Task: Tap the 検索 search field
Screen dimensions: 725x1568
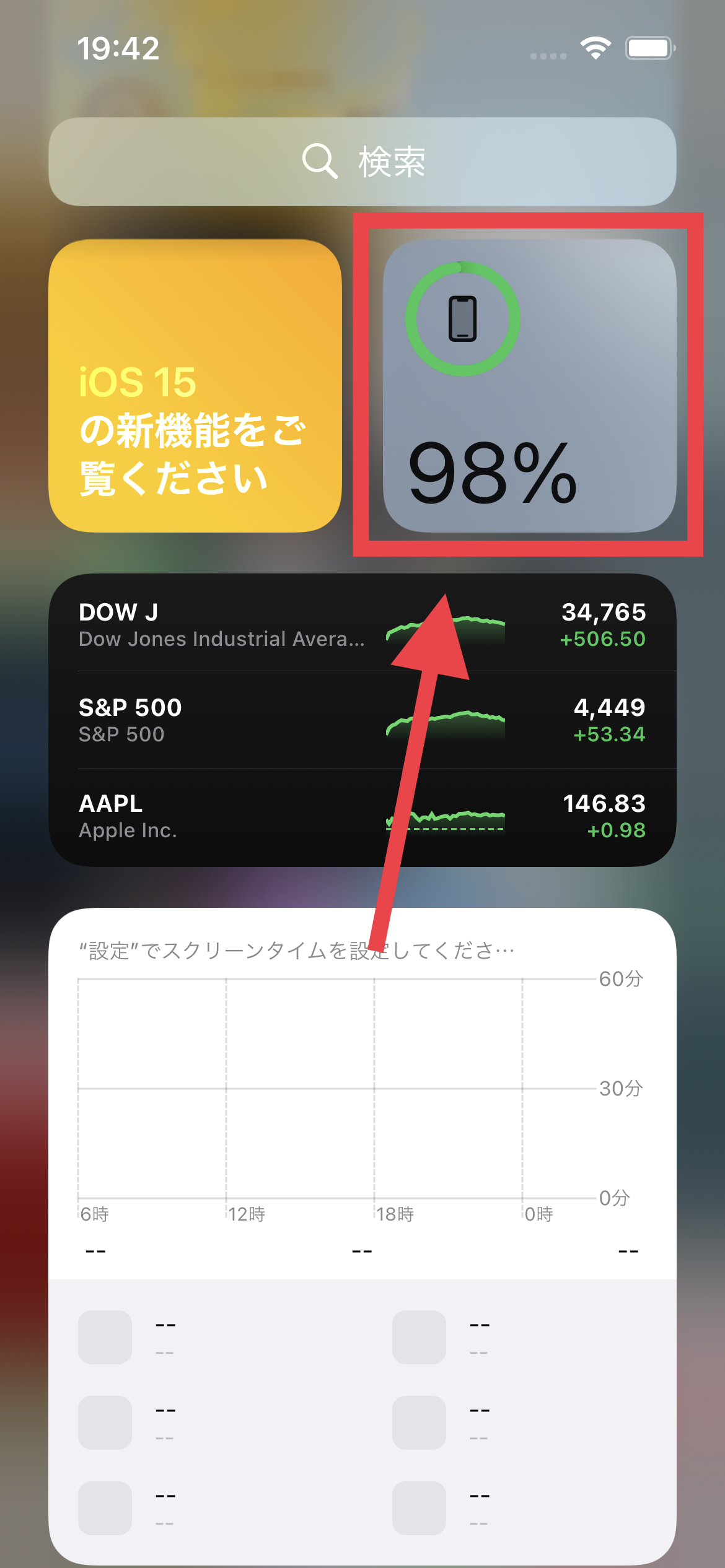Action: (362, 162)
